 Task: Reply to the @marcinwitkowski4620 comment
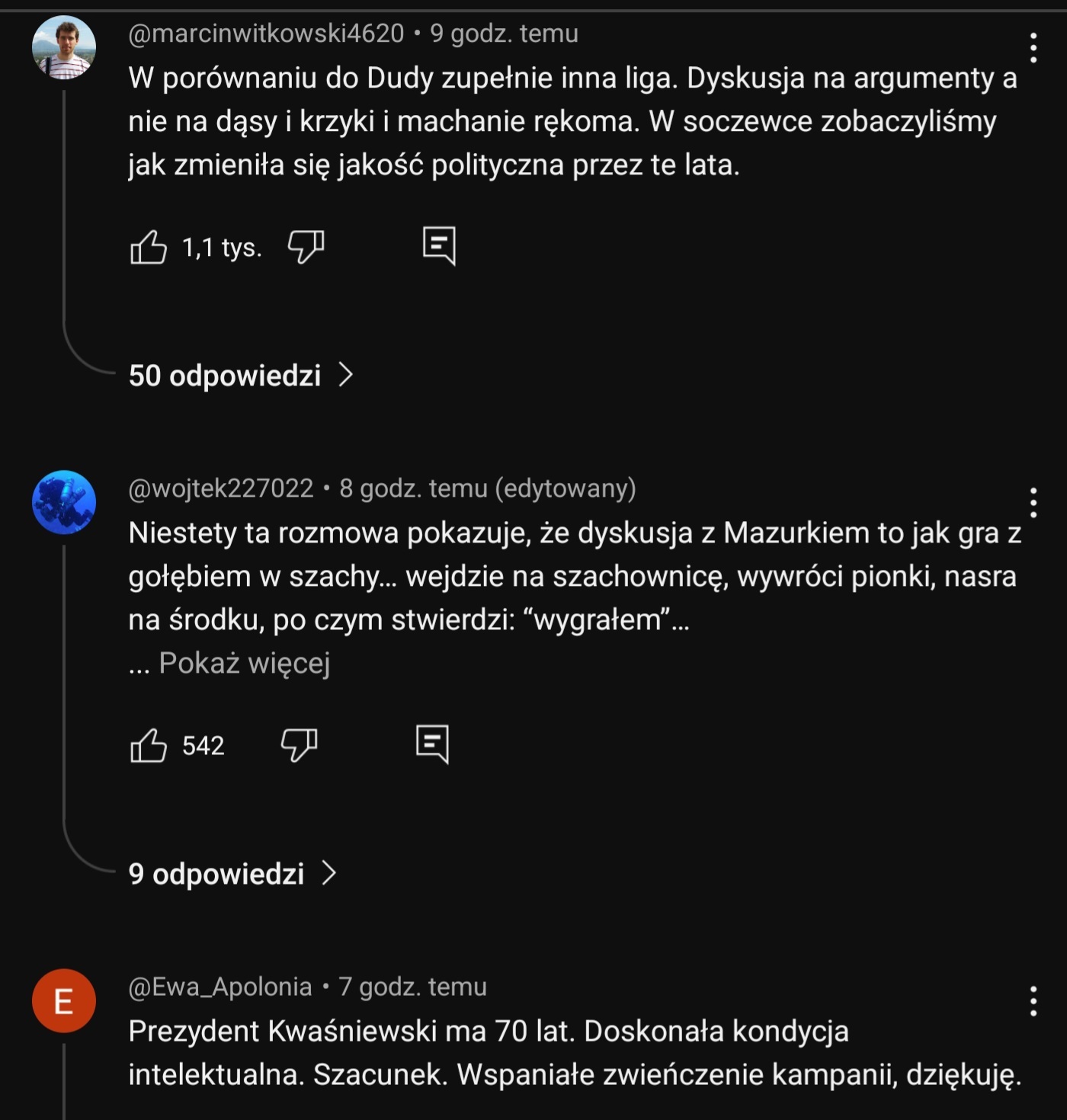point(439,245)
